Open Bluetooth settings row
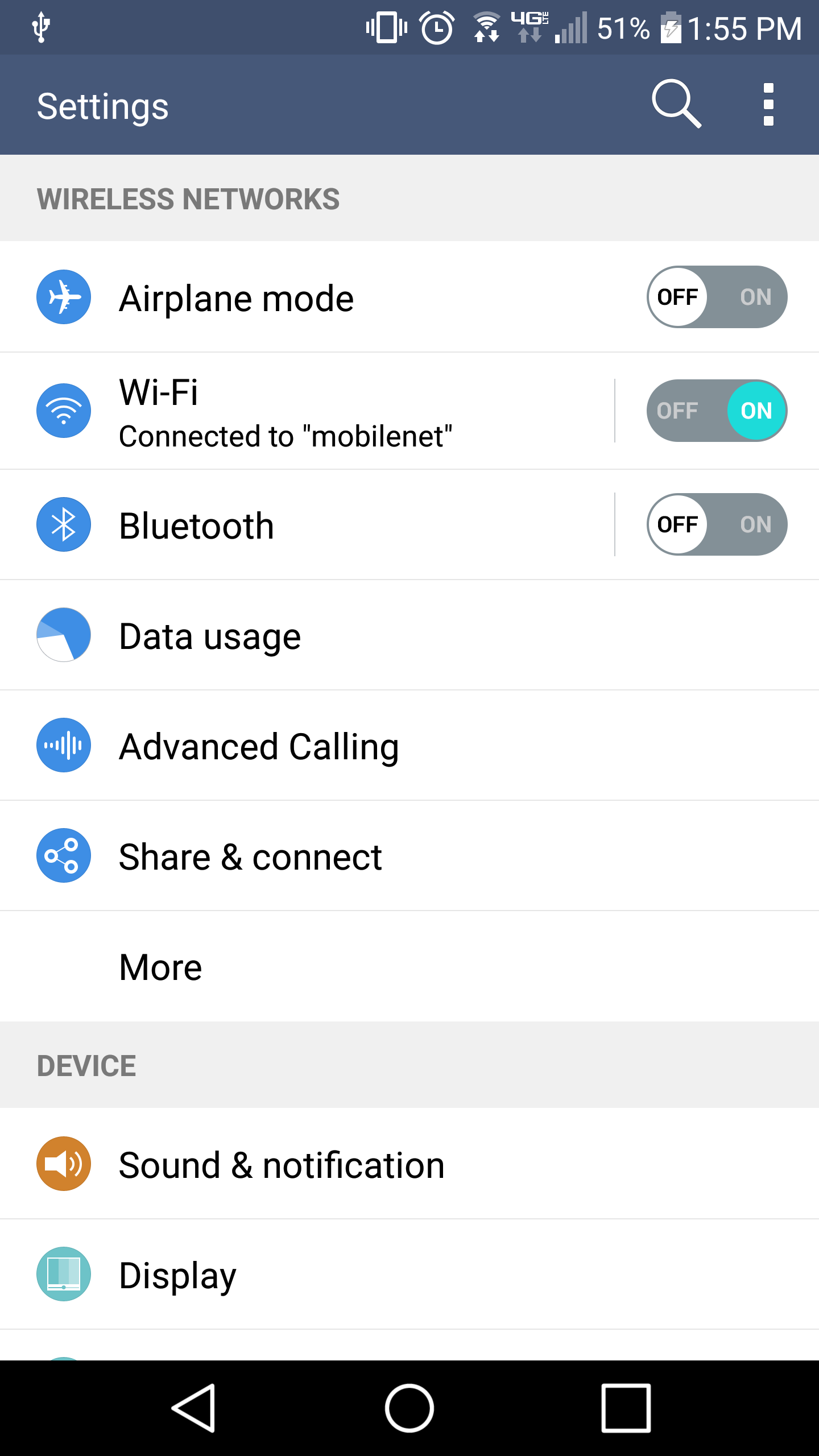819x1456 pixels. (307, 525)
